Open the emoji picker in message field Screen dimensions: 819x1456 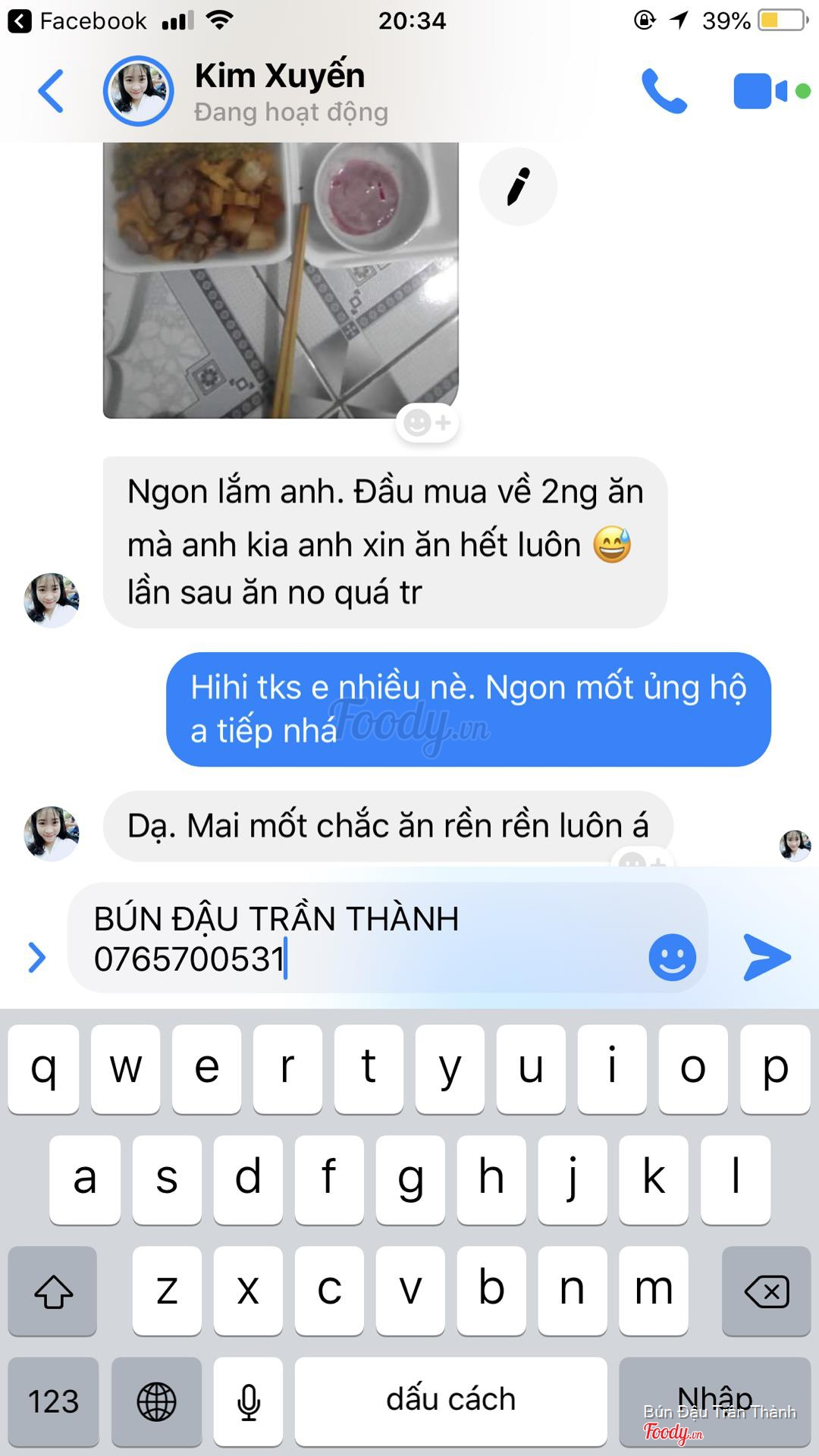point(672,957)
